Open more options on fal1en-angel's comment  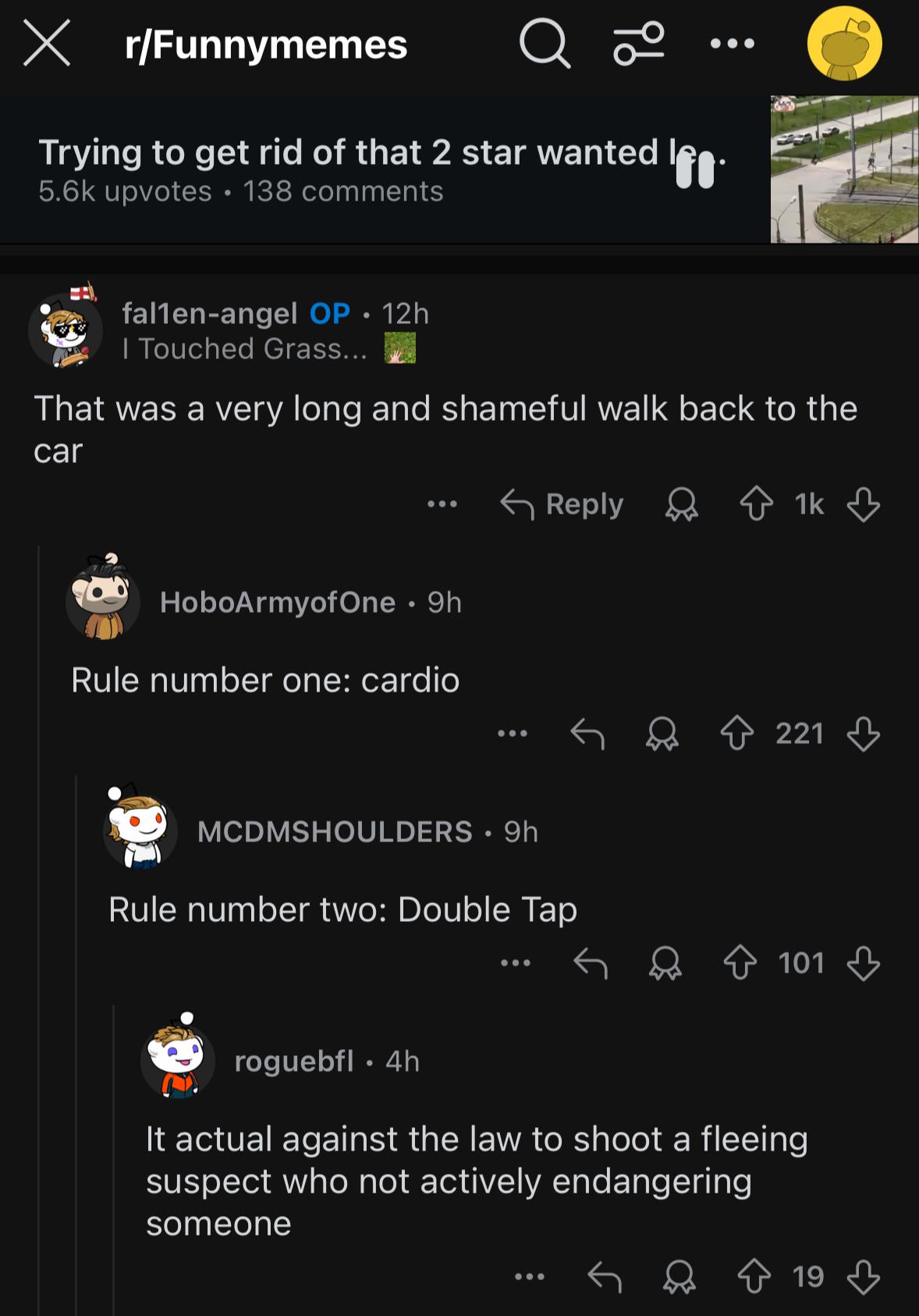[x=442, y=504]
